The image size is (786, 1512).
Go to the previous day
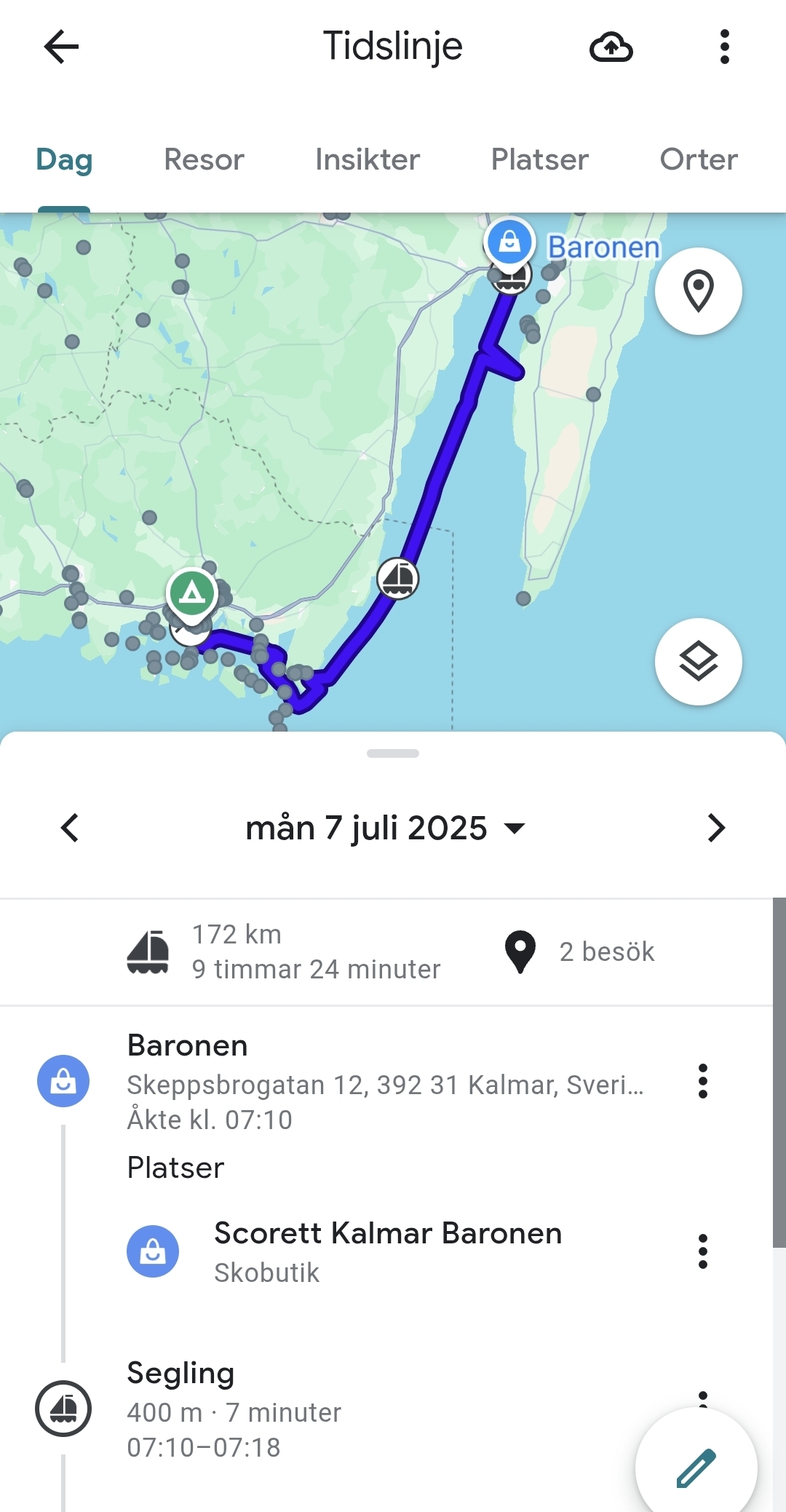(x=70, y=828)
